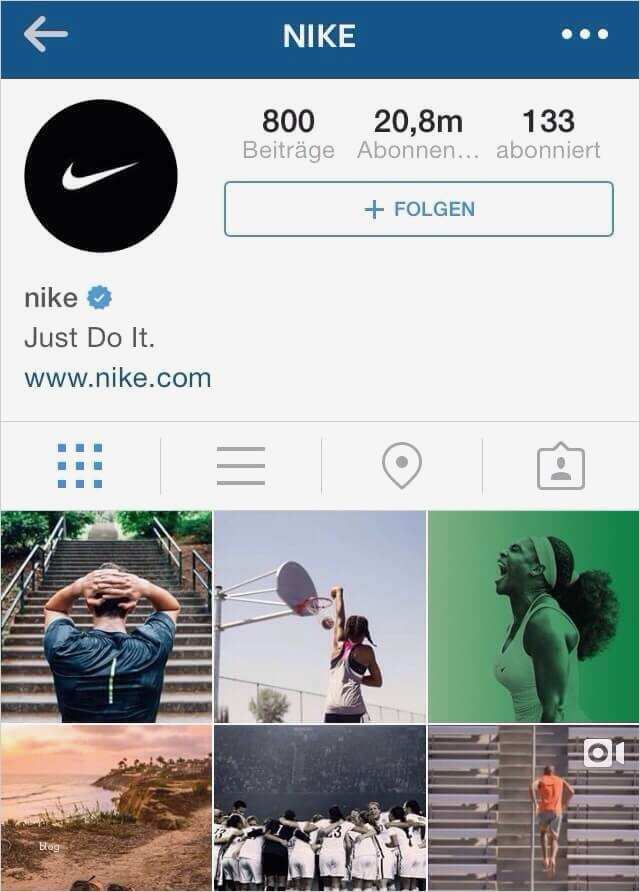640x892 pixels.
Task: Open the www.nike.com link
Action: pyautogui.click(x=118, y=378)
